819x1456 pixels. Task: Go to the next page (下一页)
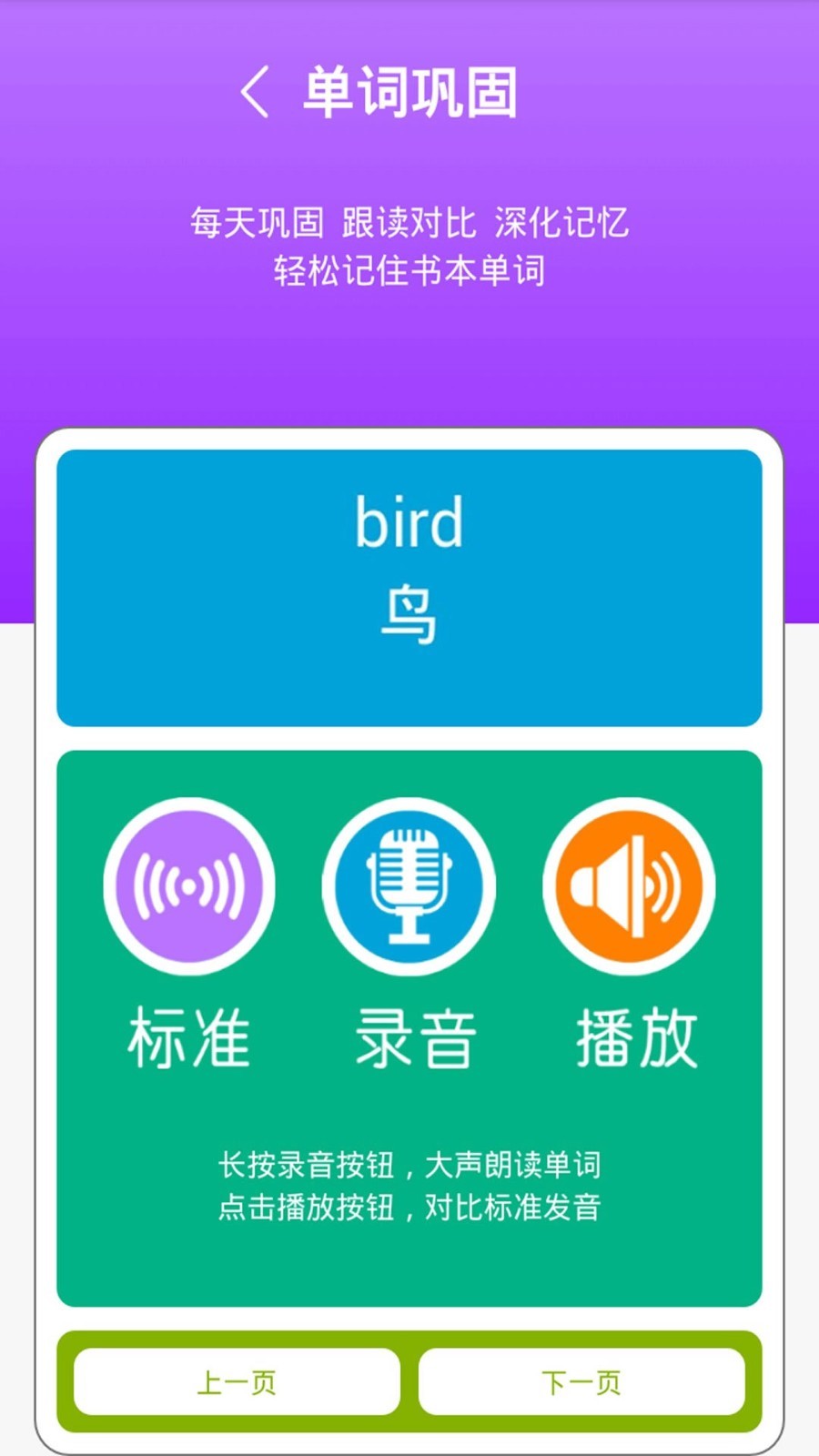point(581,1382)
